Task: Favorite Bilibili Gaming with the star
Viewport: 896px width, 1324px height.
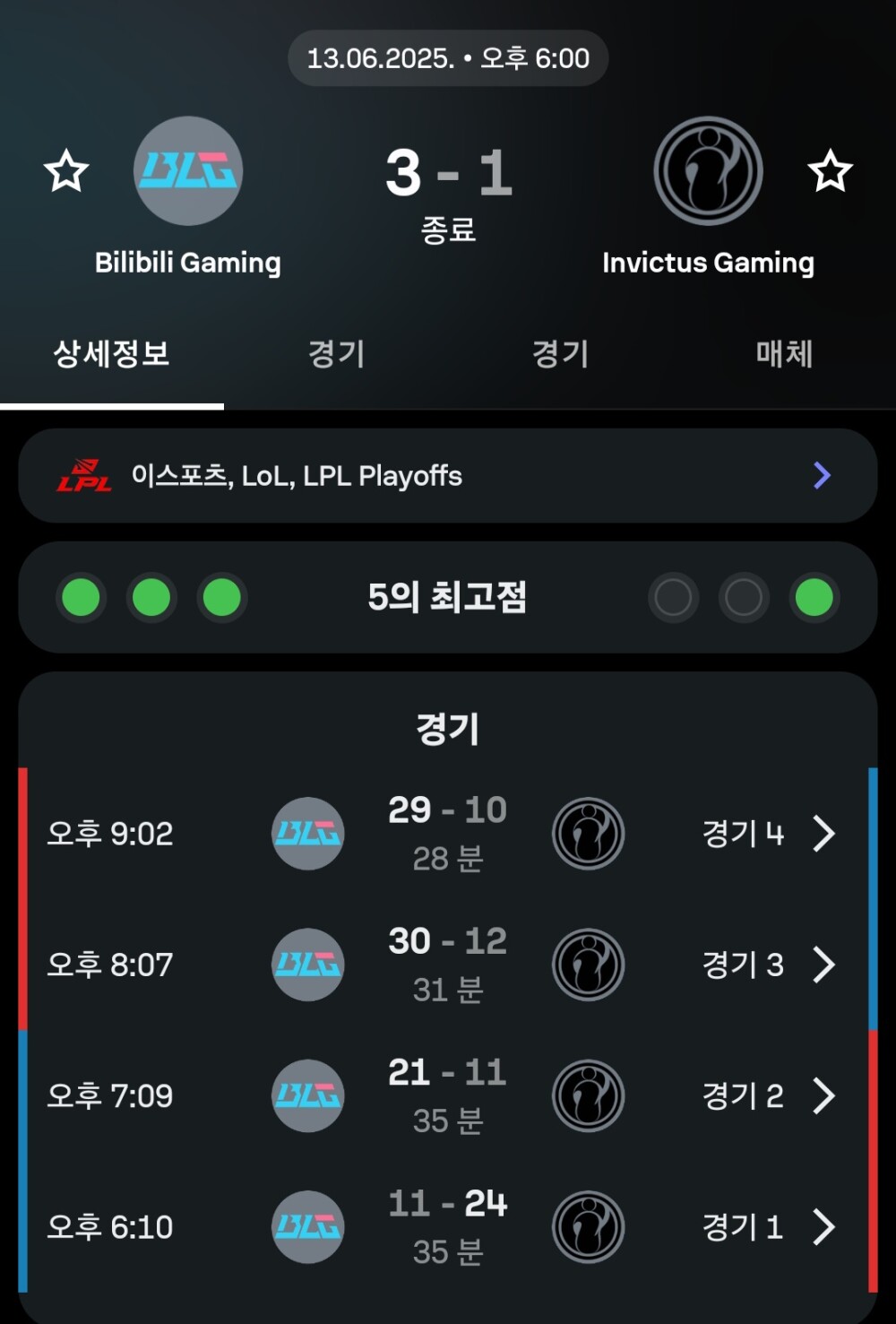Action: [x=66, y=171]
